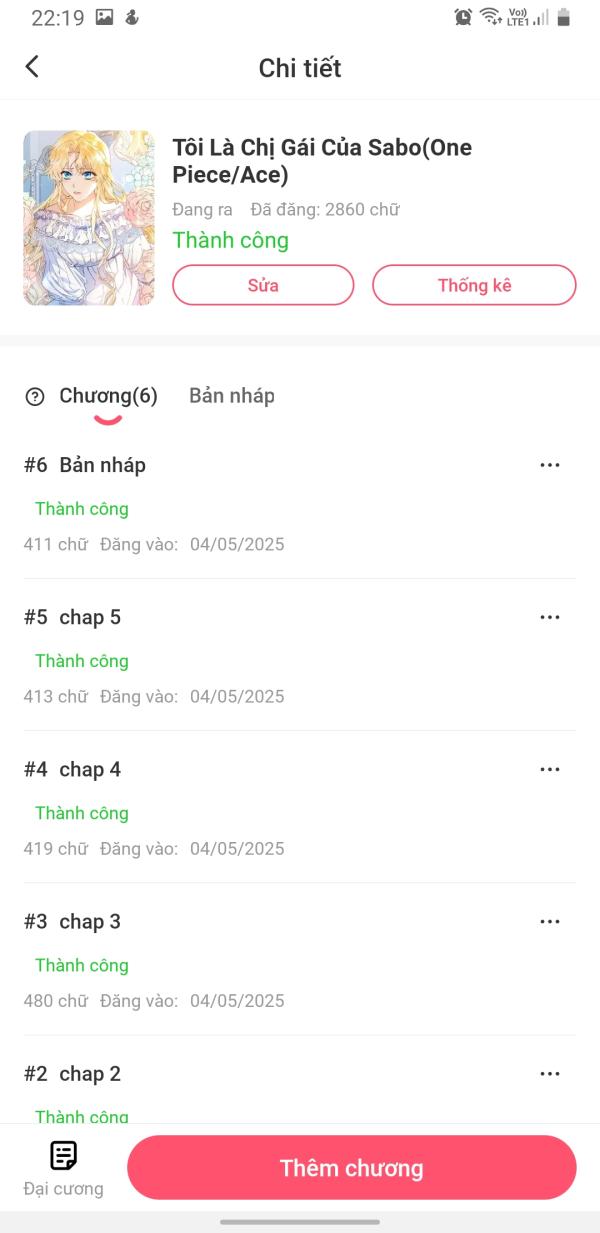Open the help question mark icon
600x1233 pixels.
[35, 397]
